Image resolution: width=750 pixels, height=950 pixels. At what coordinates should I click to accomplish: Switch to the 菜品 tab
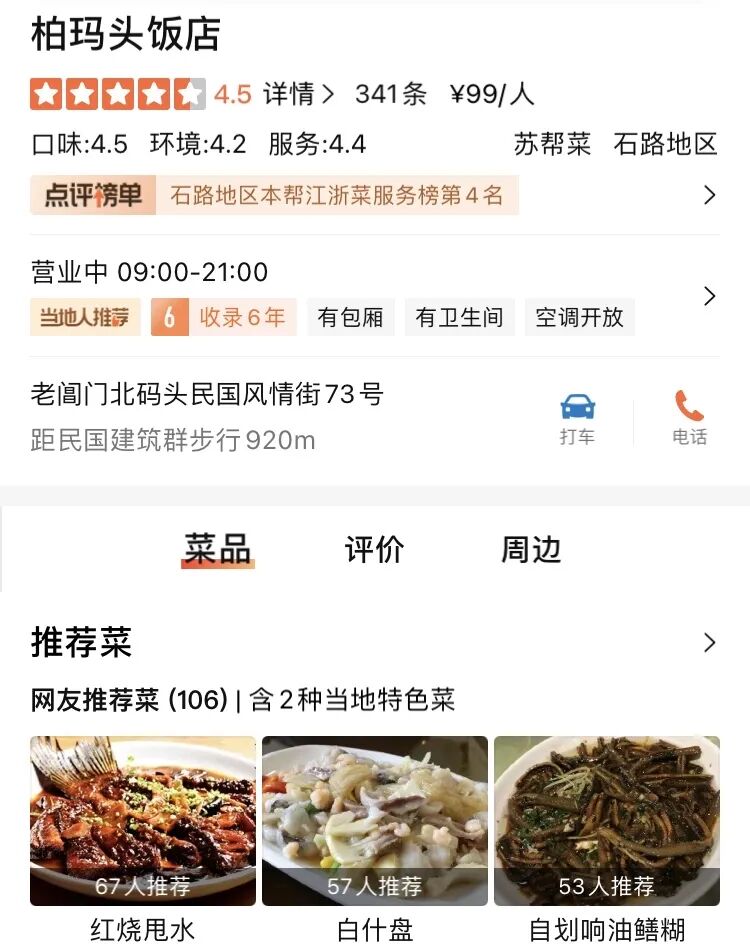point(217,549)
